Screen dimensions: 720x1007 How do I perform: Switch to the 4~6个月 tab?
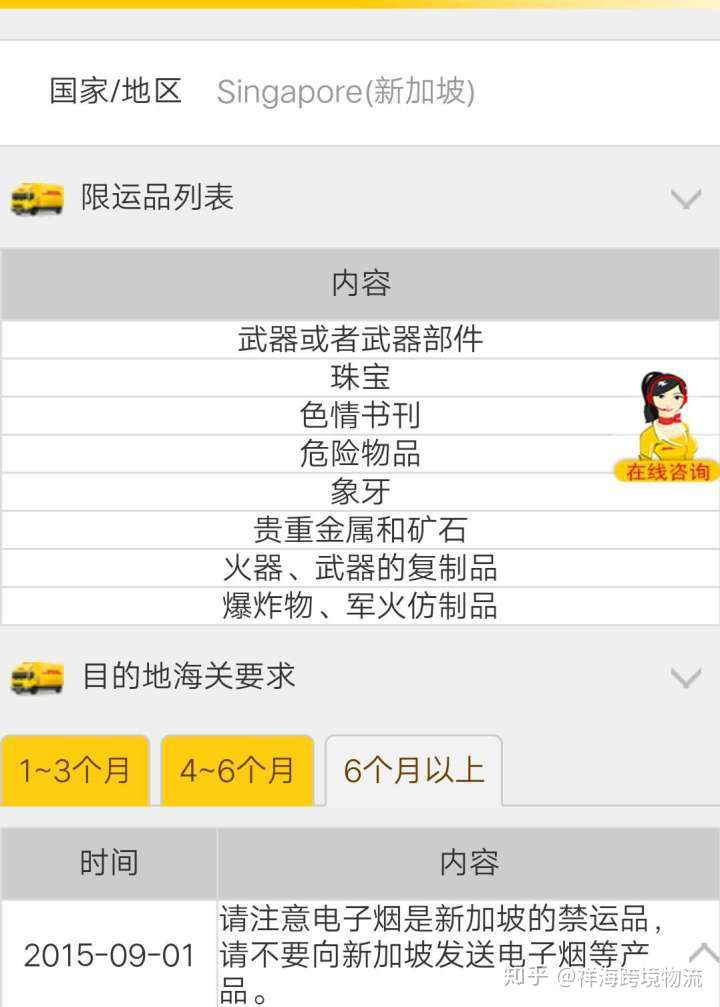click(237, 770)
